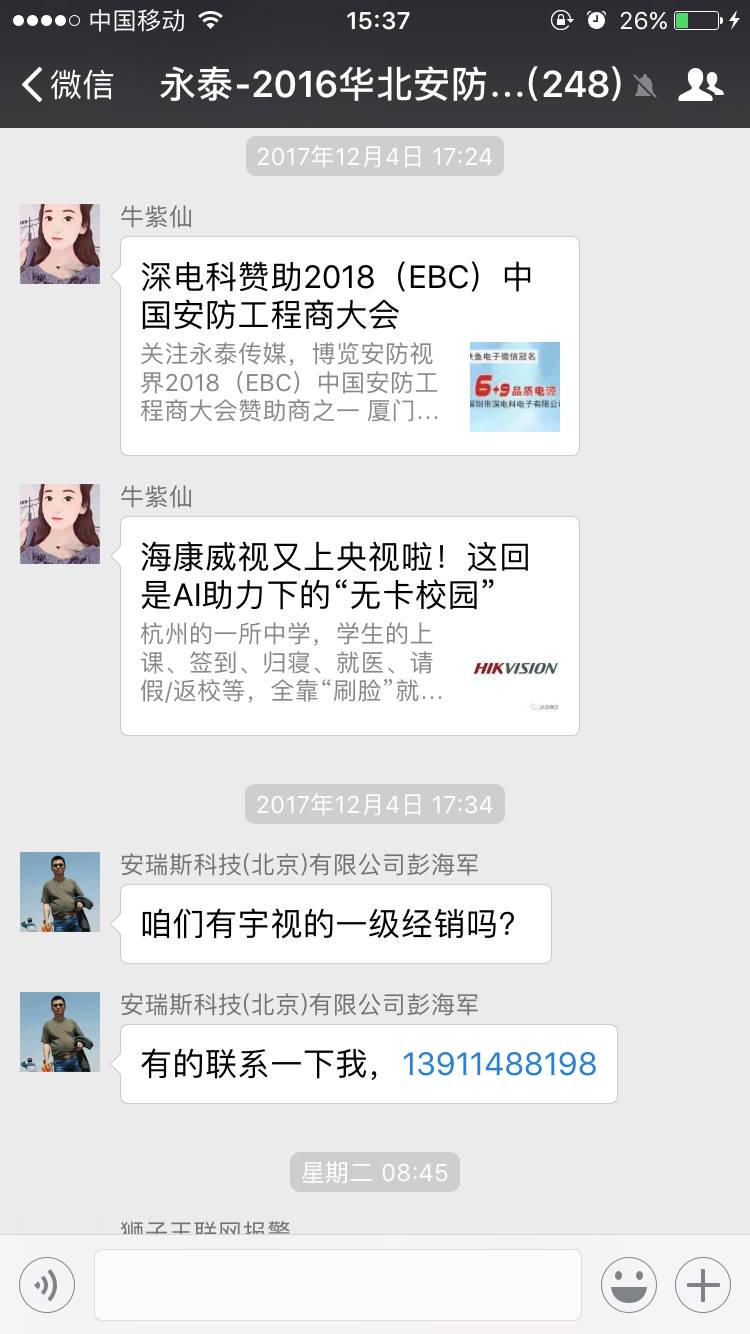Focus the message text field
This screenshot has height=1334, width=750.
[x=337, y=1285]
